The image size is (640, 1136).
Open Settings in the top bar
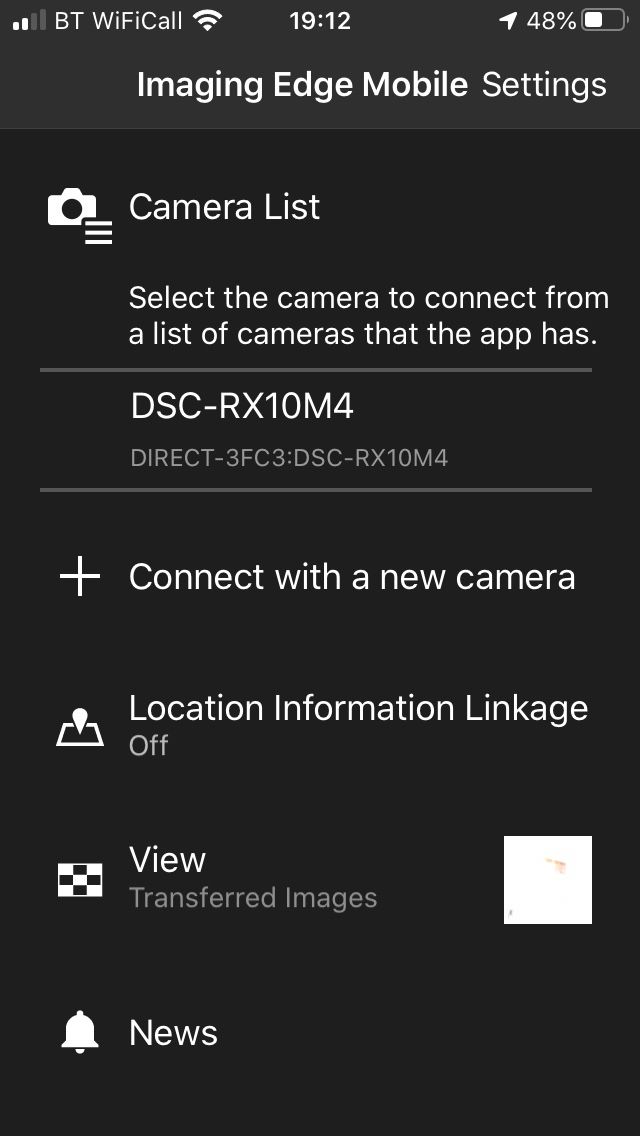[x=544, y=85]
